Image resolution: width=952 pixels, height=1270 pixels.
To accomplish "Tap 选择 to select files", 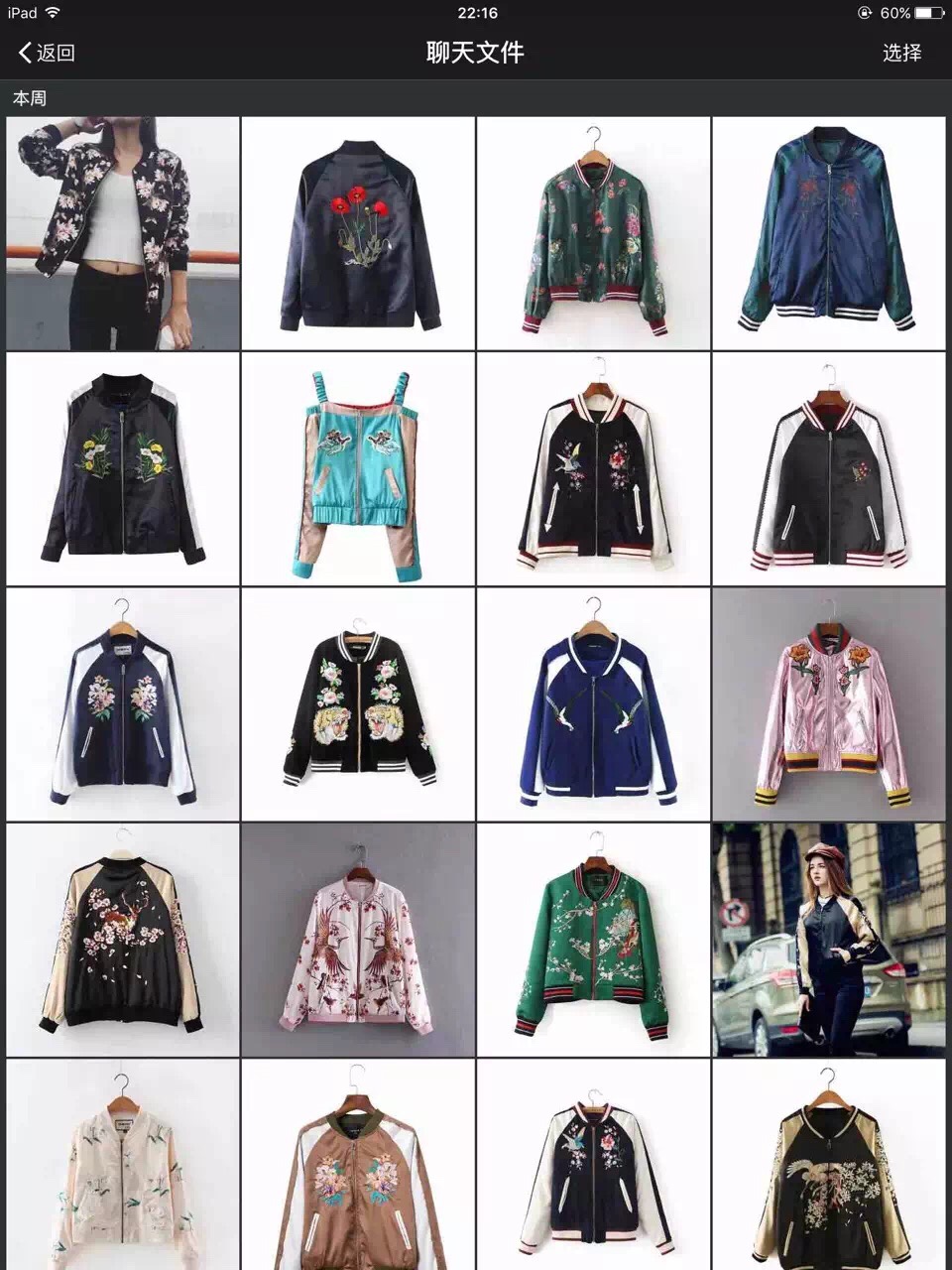I will coord(901,53).
